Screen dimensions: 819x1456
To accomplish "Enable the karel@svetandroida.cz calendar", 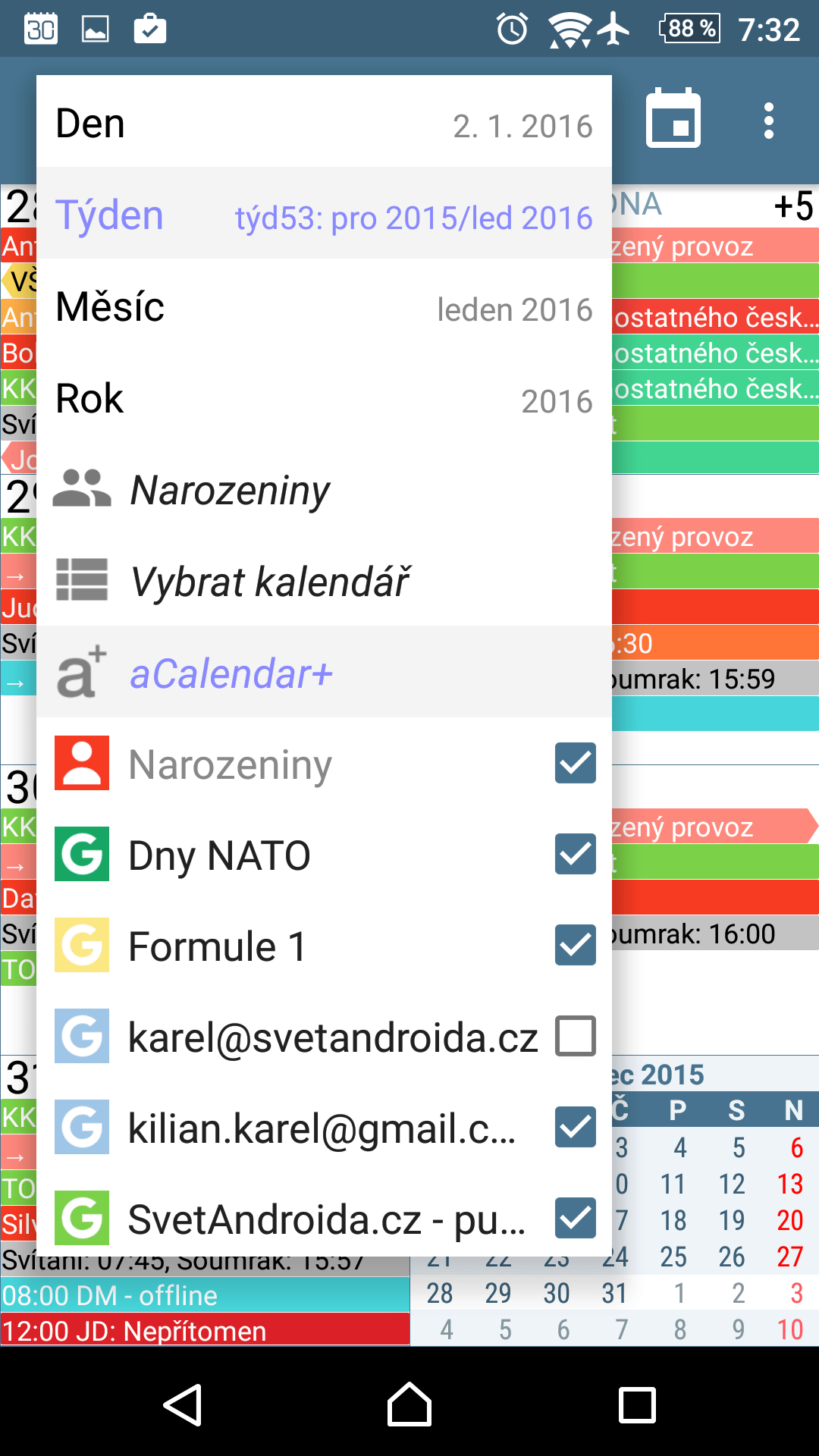I will pos(575,1036).
